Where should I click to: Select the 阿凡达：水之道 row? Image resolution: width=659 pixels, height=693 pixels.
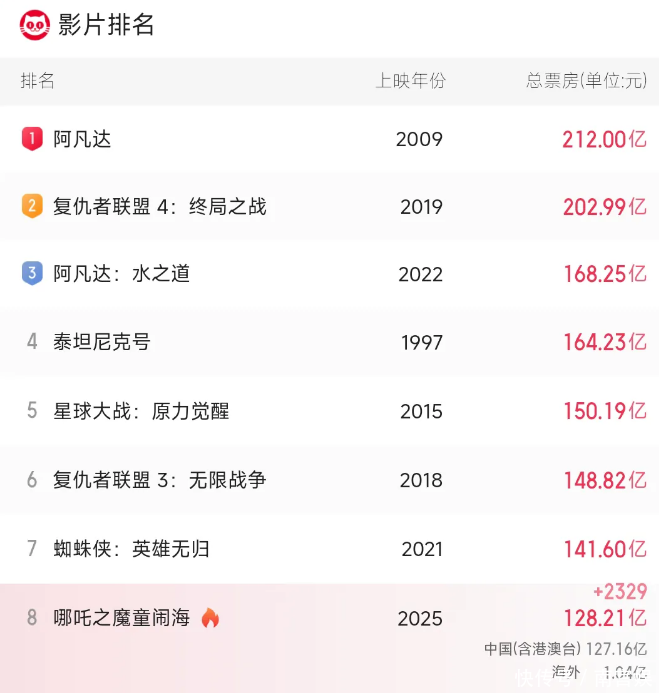click(121, 274)
